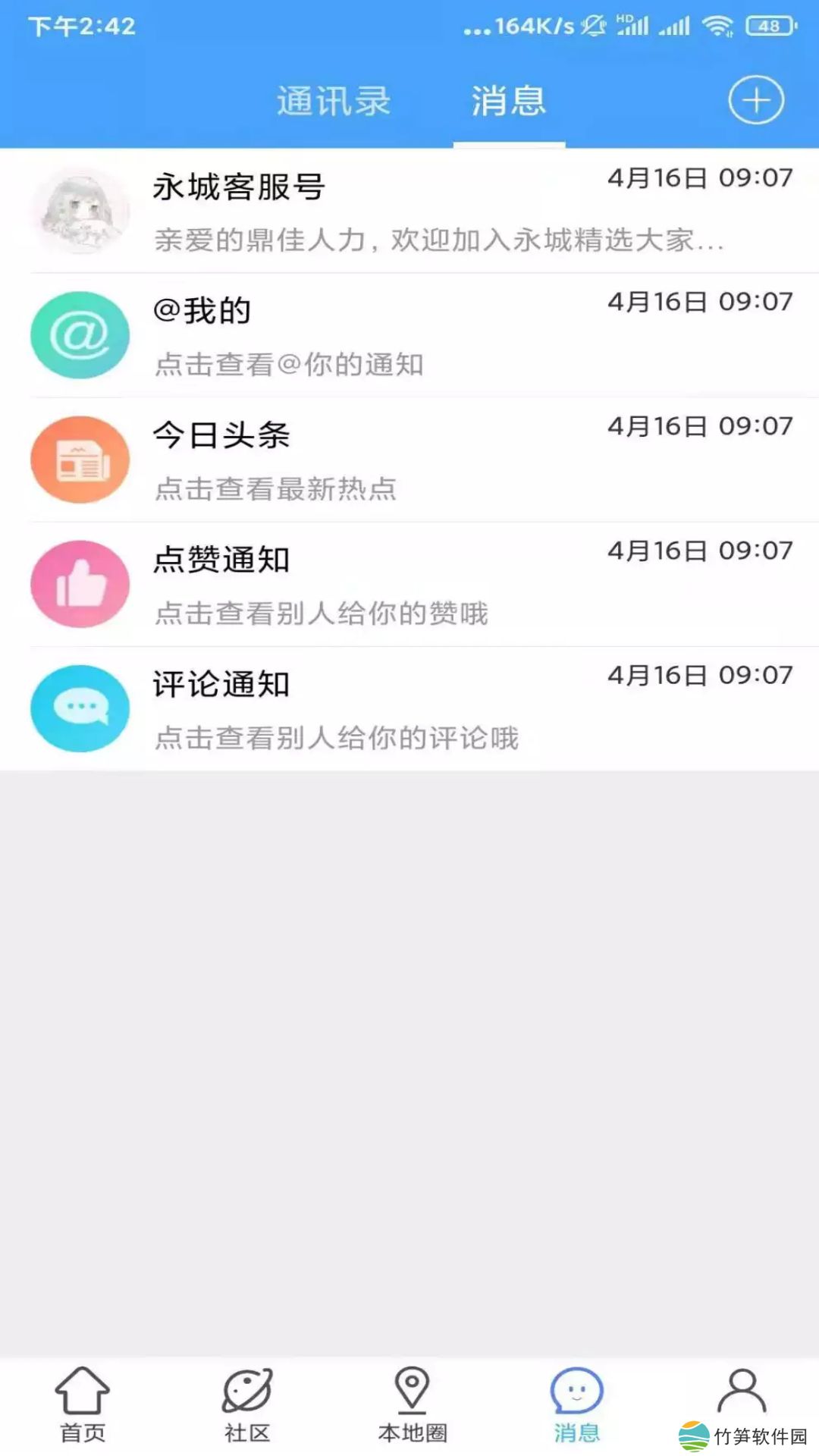Tap the plus icon in top bar
819x1456 pixels.
[755, 100]
